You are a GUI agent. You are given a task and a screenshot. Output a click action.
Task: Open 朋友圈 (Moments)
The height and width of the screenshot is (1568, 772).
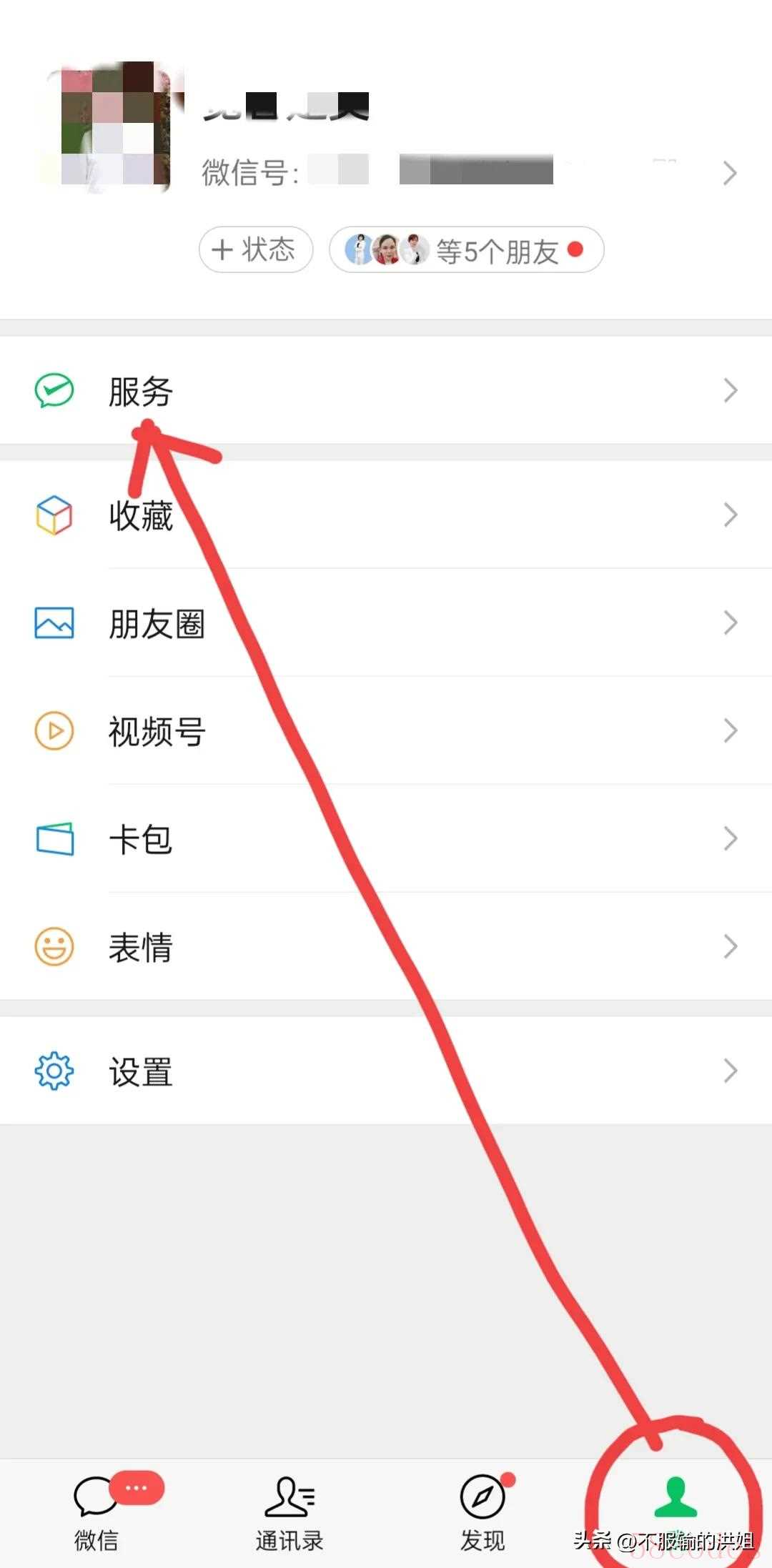pos(386,622)
